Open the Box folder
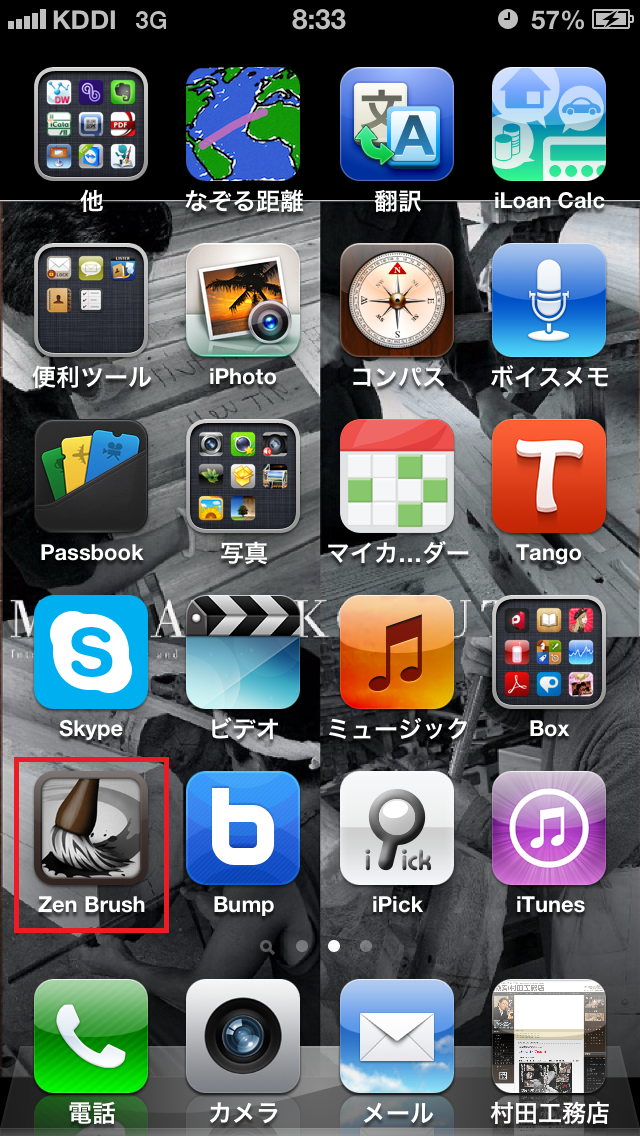This screenshot has width=640, height=1136. [x=548, y=652]
